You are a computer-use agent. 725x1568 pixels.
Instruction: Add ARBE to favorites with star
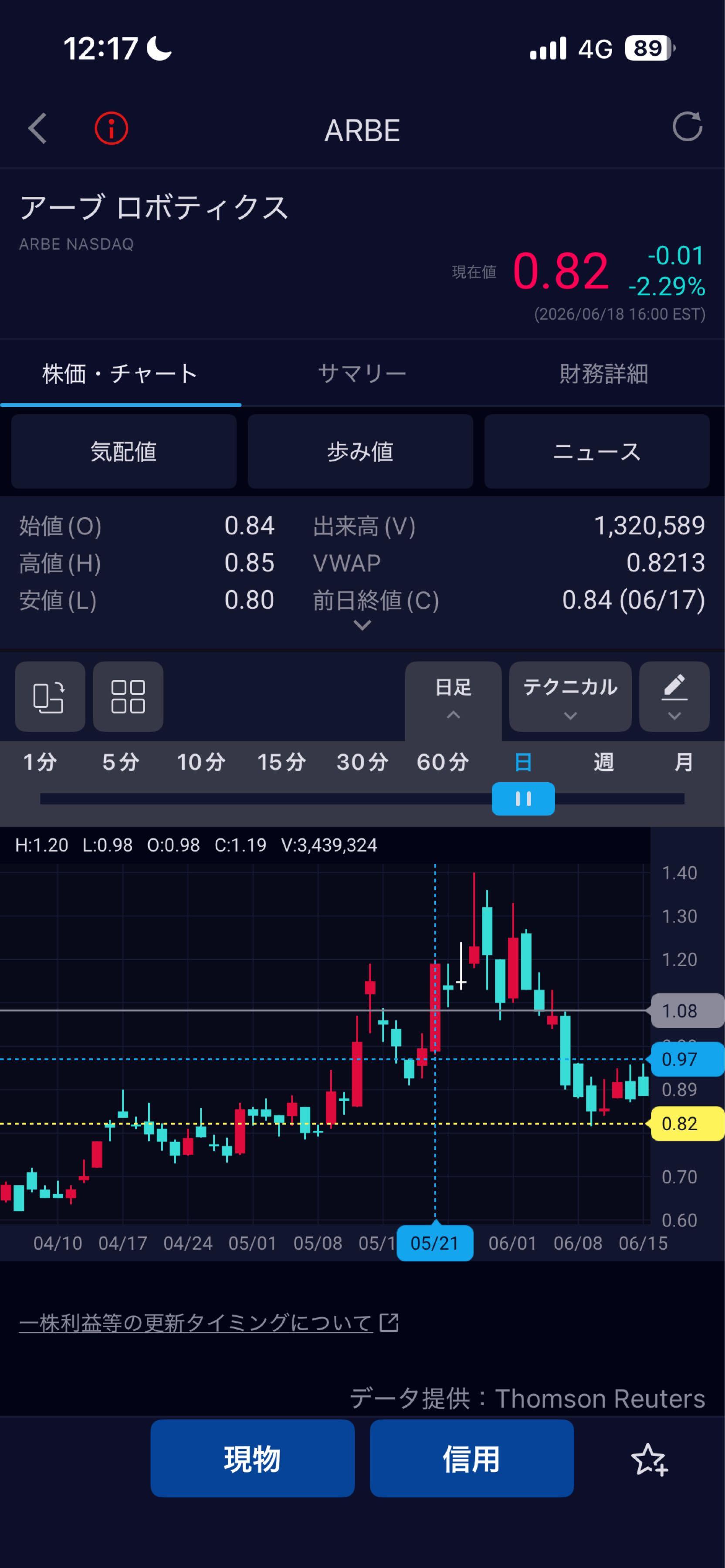tap(650, 1460)
